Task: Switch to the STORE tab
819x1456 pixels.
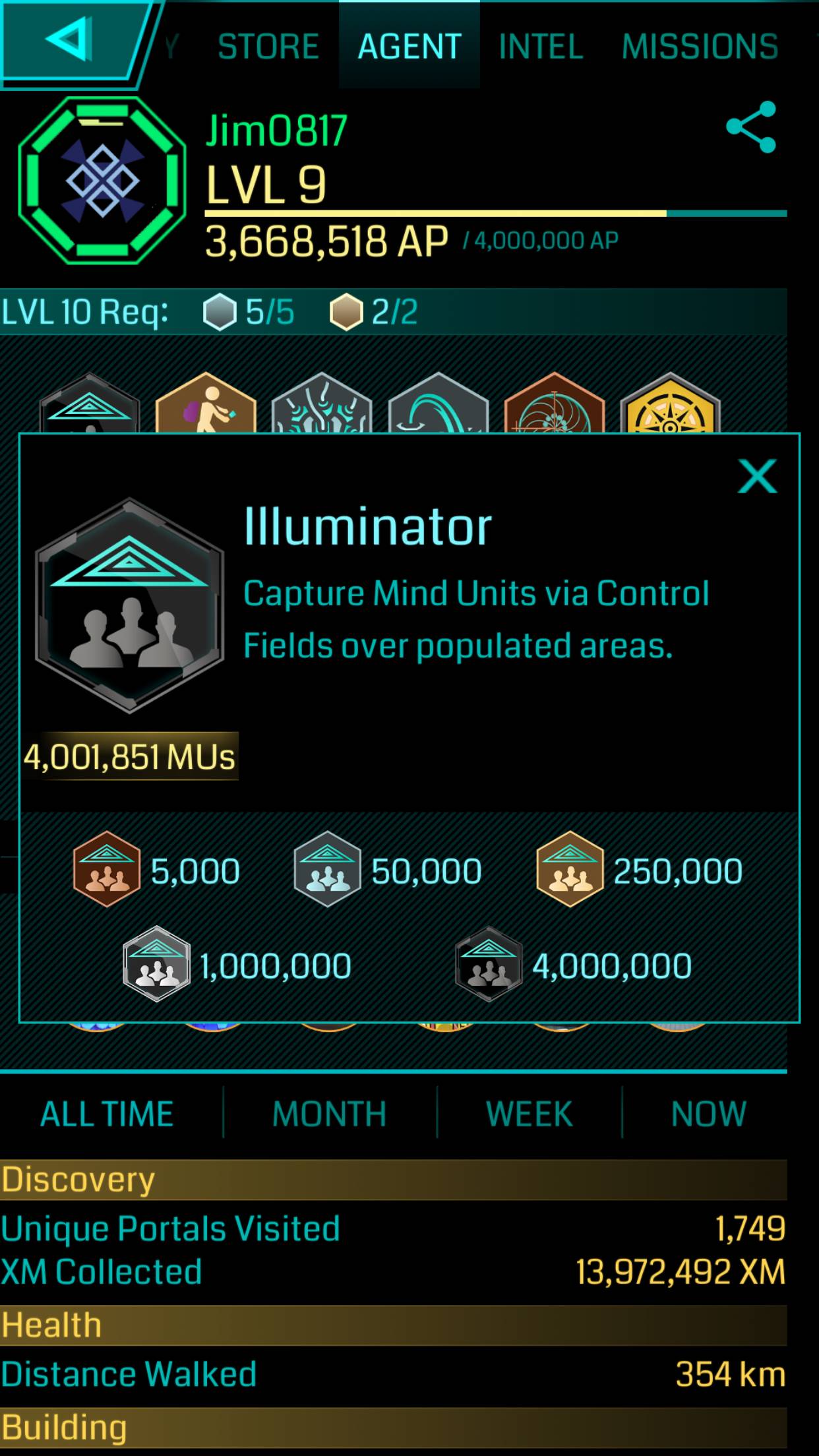Action: (x=268, y=47)
